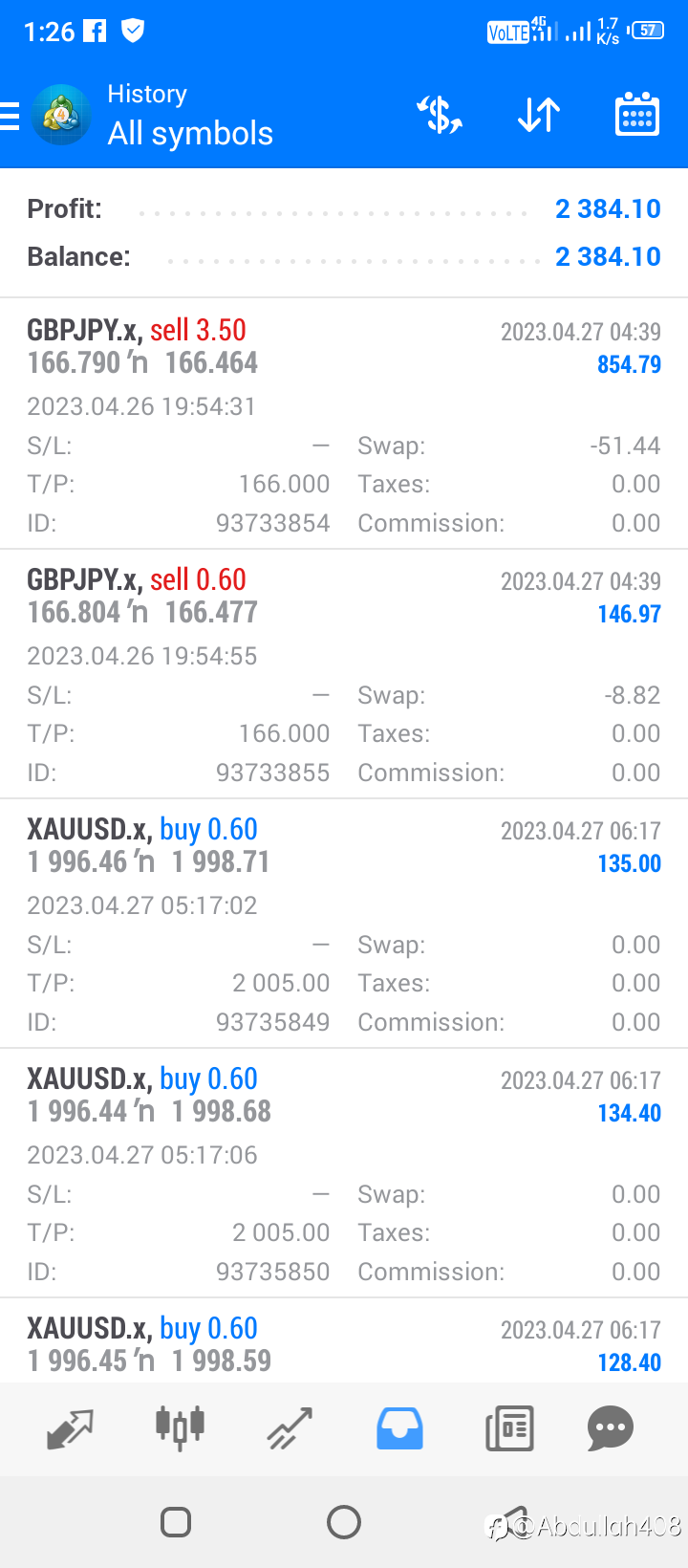Switch to the Chart candlestick tab
The width and height of the screenshot is (688, 1568).
(x=180, y=1428)
